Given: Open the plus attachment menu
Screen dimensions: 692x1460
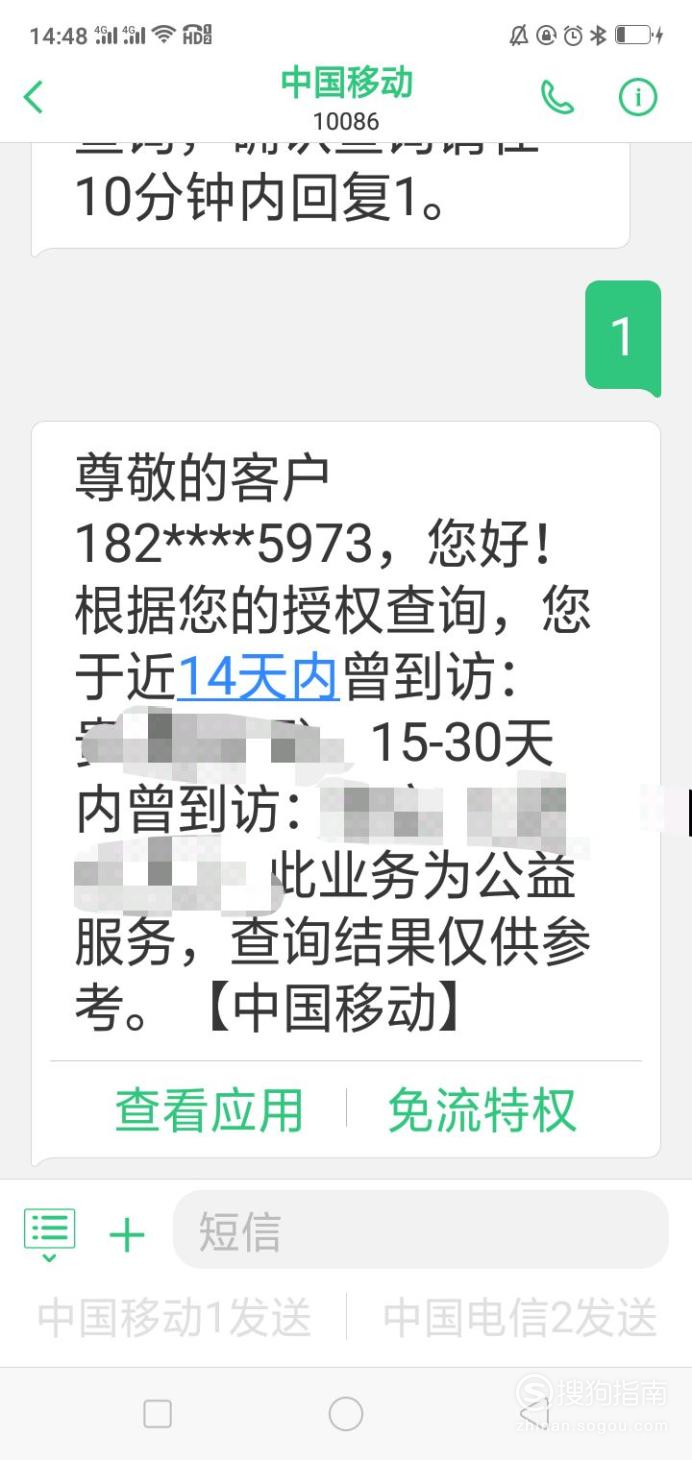Looking at the screenshot, I should (127, 1236).
